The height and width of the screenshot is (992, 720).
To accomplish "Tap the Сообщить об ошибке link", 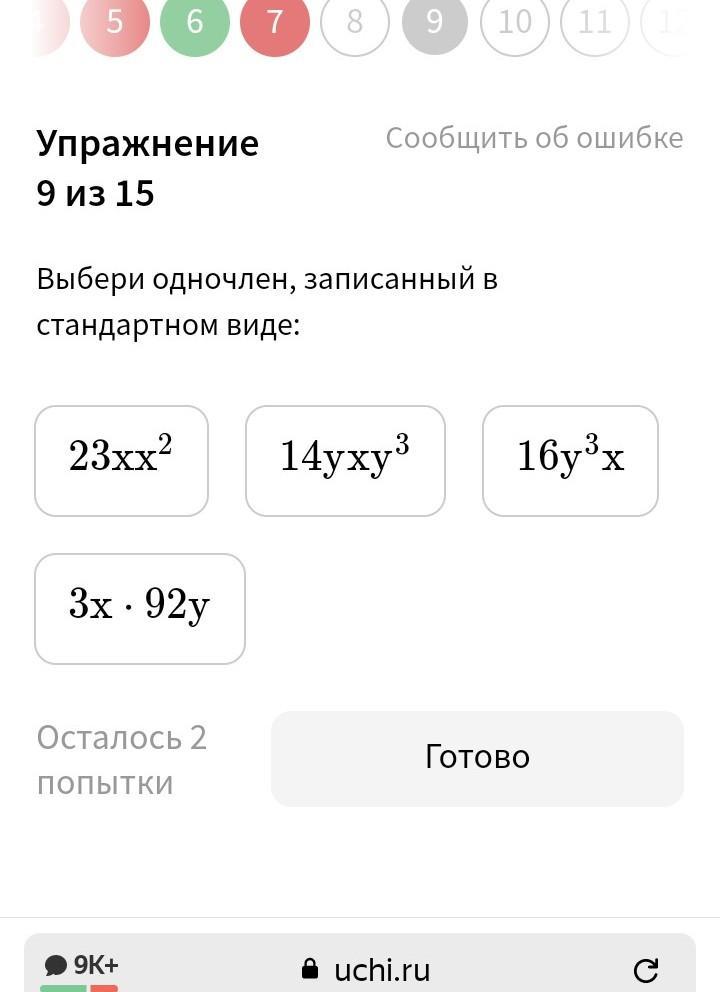I will 534,138.
